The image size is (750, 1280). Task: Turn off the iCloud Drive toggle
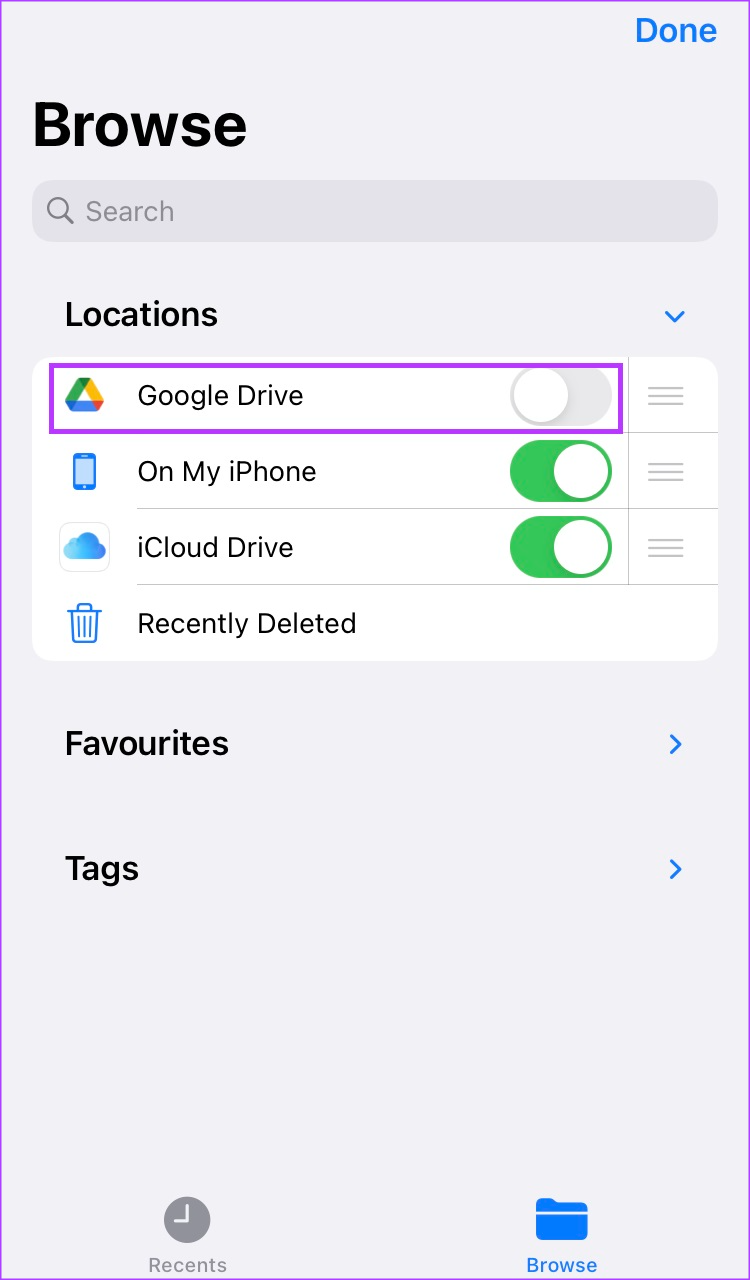560,548
